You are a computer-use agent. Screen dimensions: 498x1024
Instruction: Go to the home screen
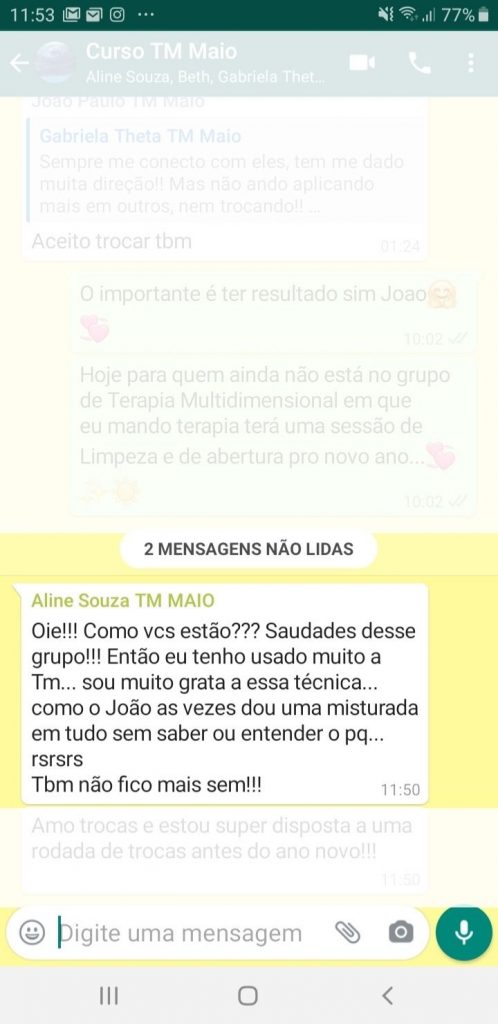[x=248, y=995]
